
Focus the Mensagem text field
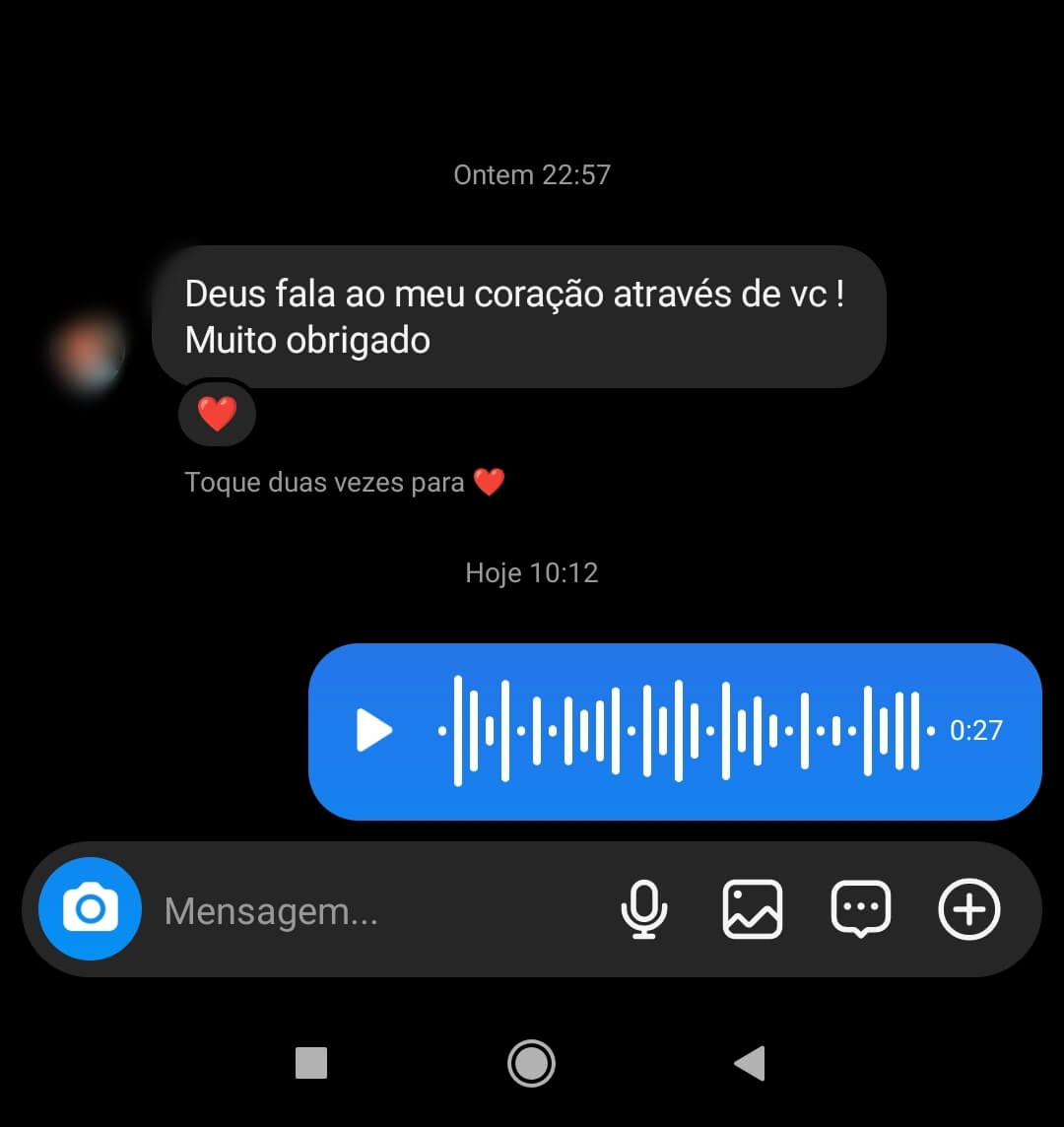tap(374, 910)
